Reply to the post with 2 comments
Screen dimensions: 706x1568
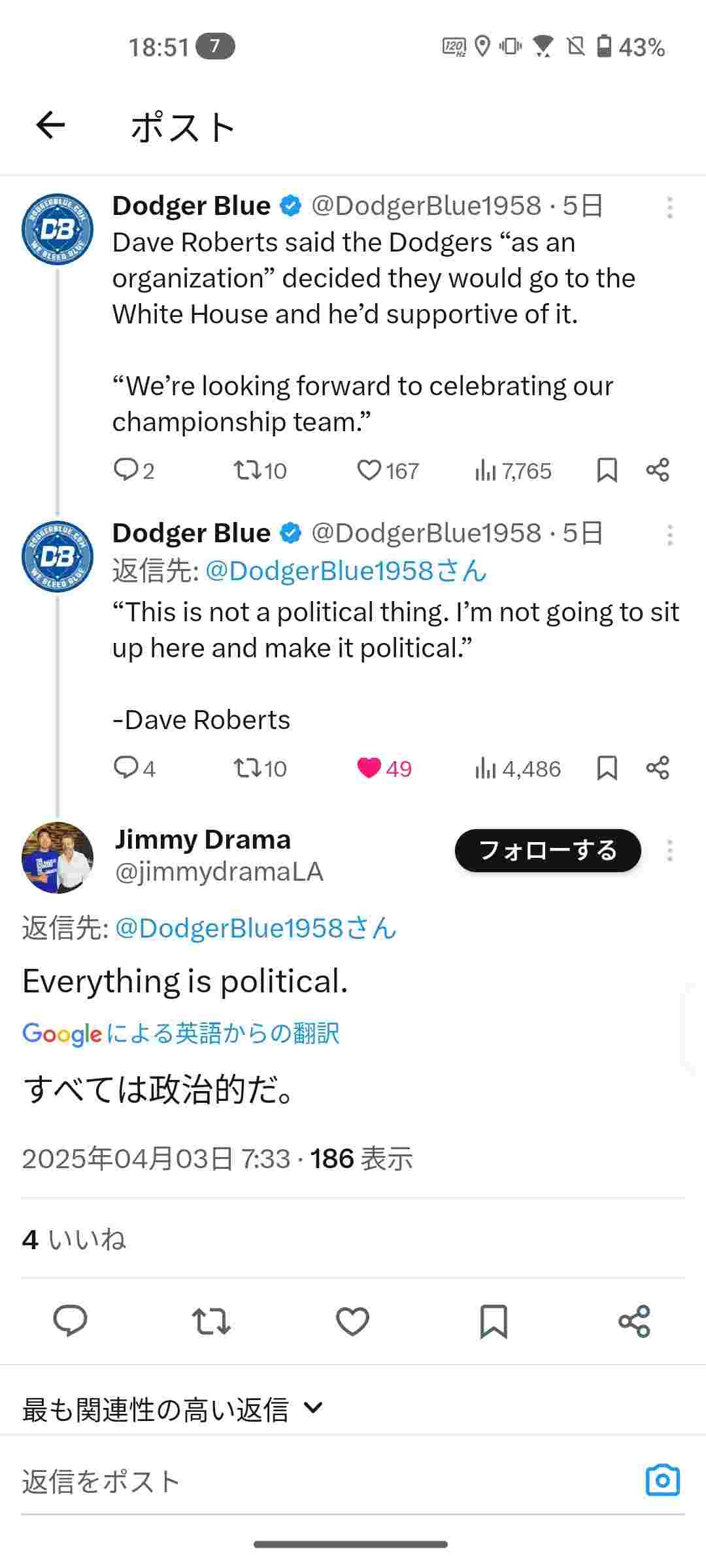point(125,470)
